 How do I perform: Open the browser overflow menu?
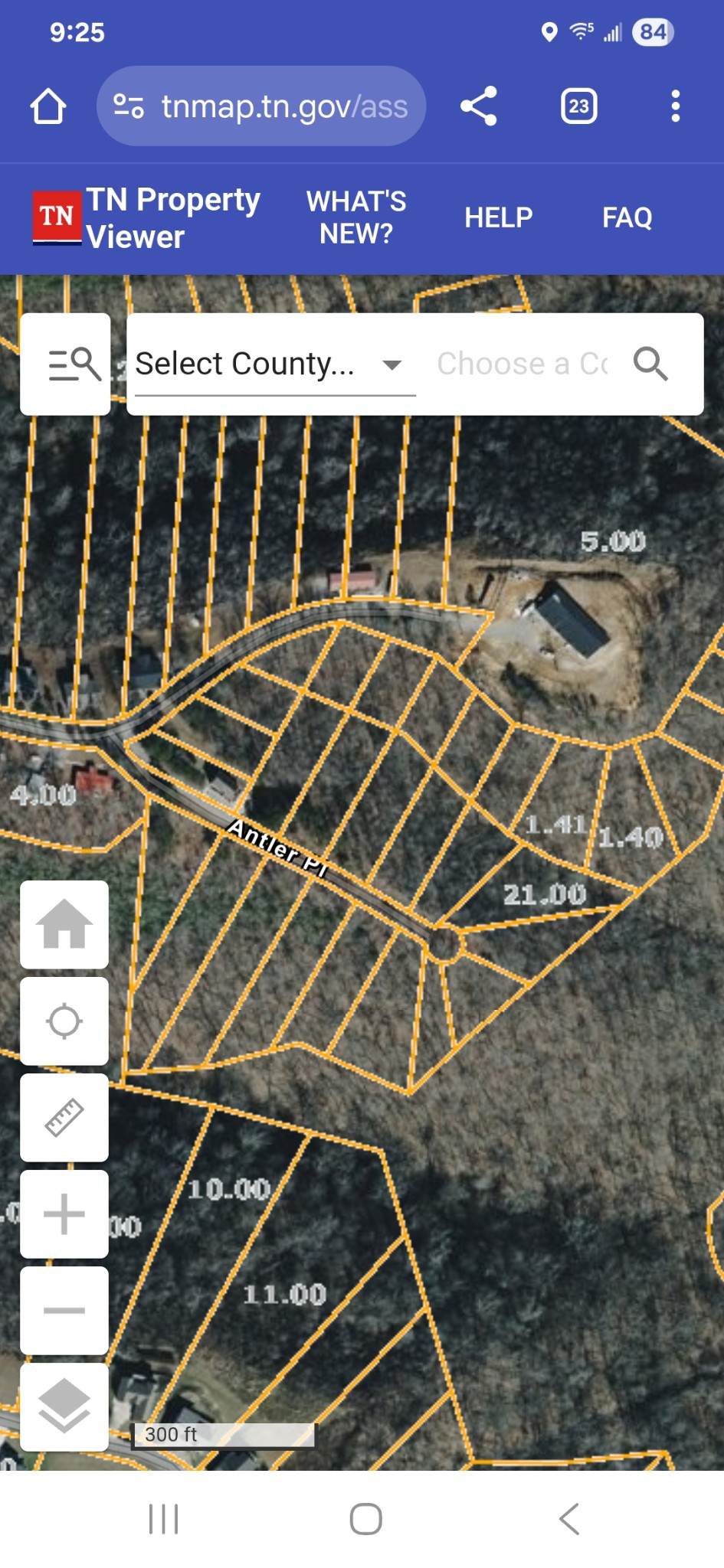tap(675, 106)
